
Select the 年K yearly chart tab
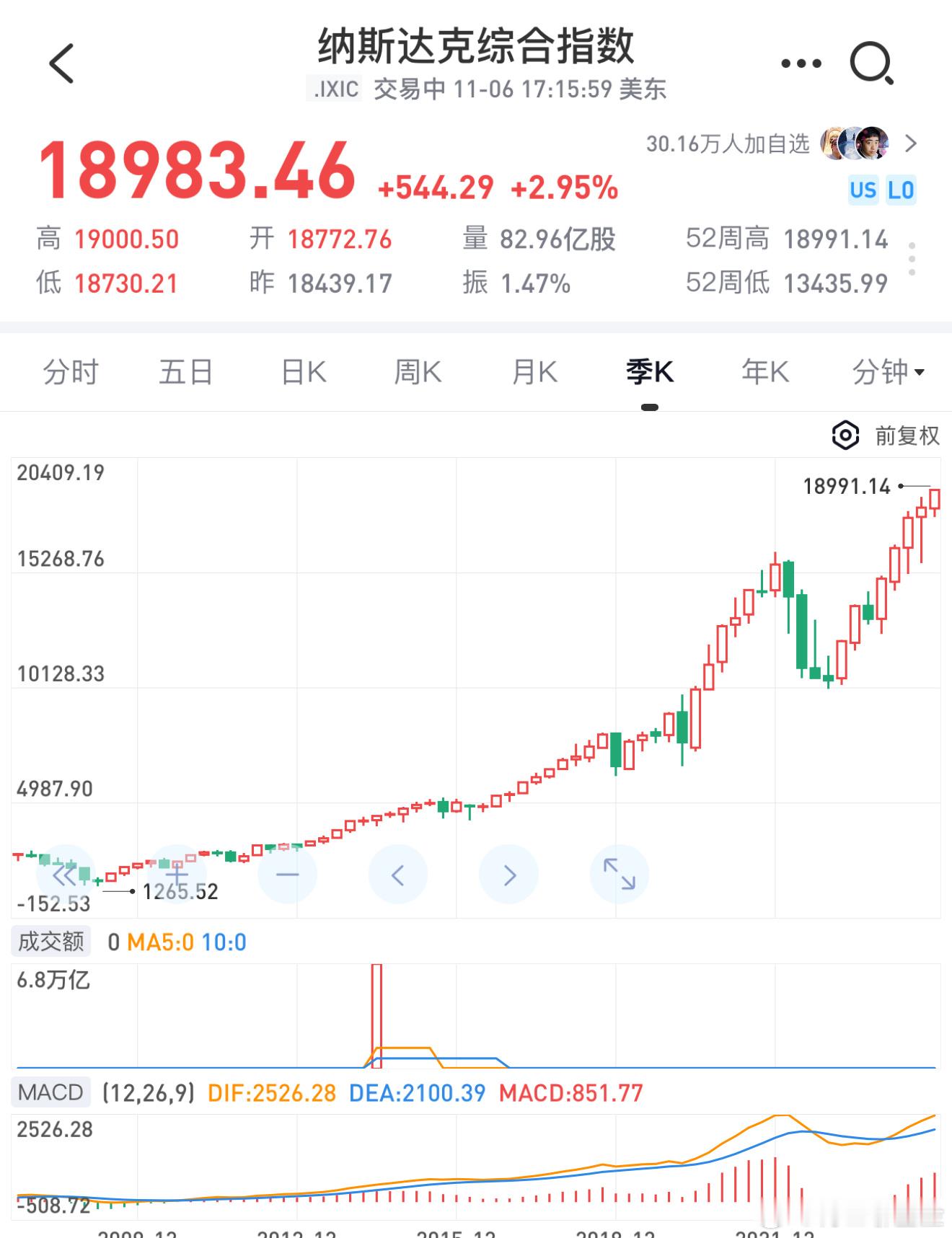764,371
